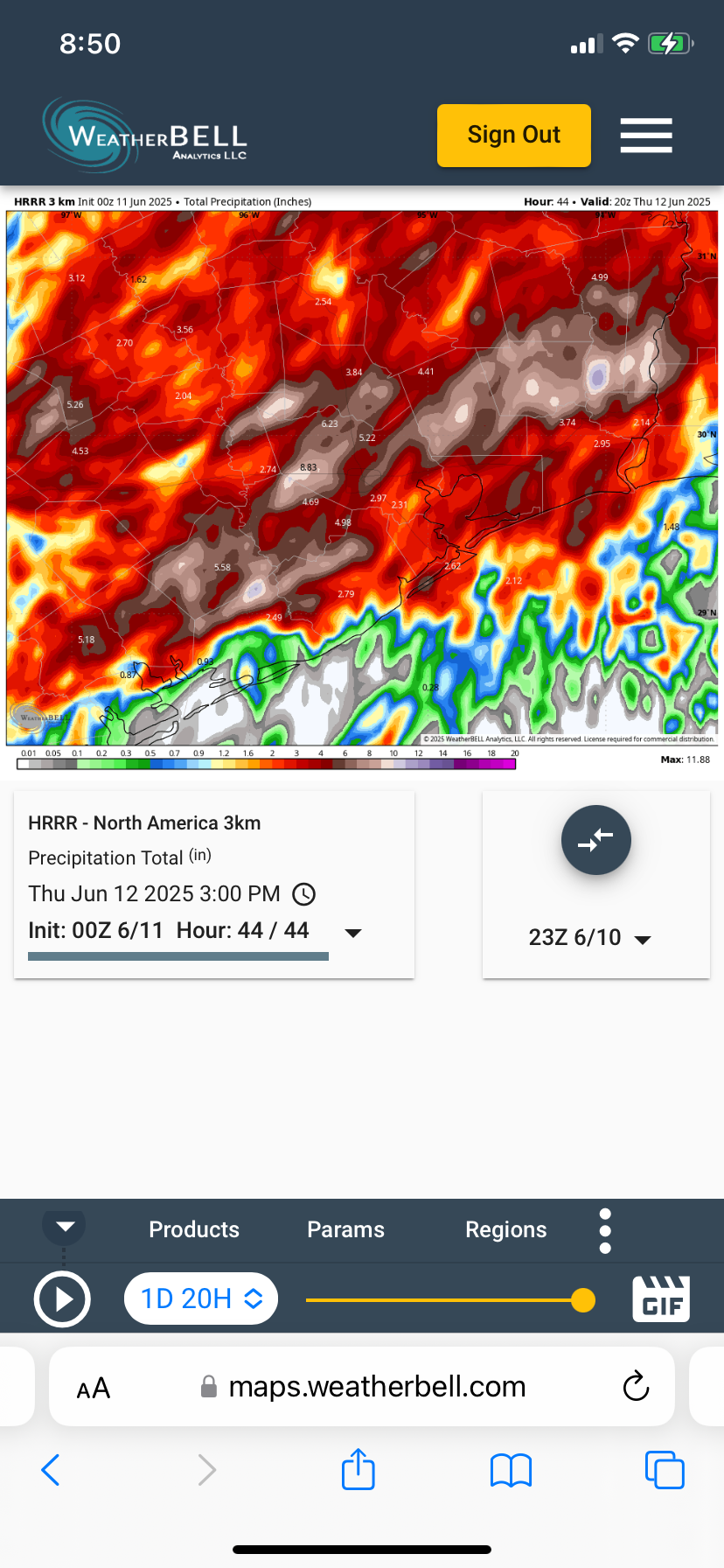724x1568 pixels.
Task: Tap the forecast hour slider handle
Action: point(582,1300)
